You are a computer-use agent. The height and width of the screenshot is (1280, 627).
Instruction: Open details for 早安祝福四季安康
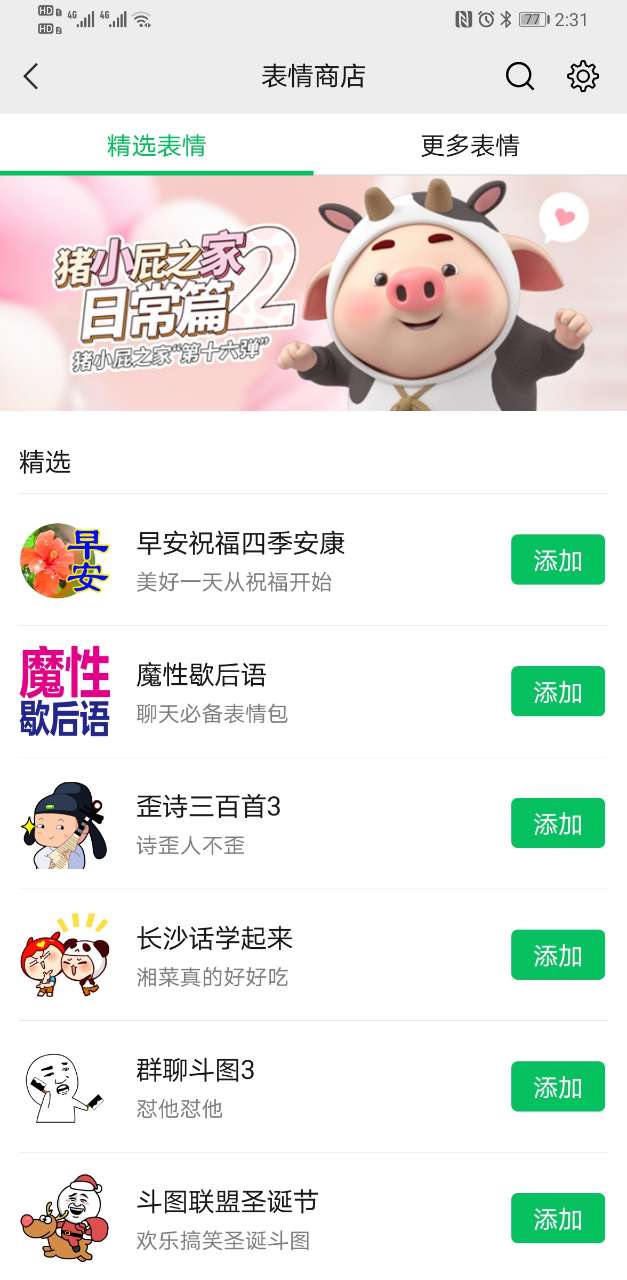tap(240, 560)
